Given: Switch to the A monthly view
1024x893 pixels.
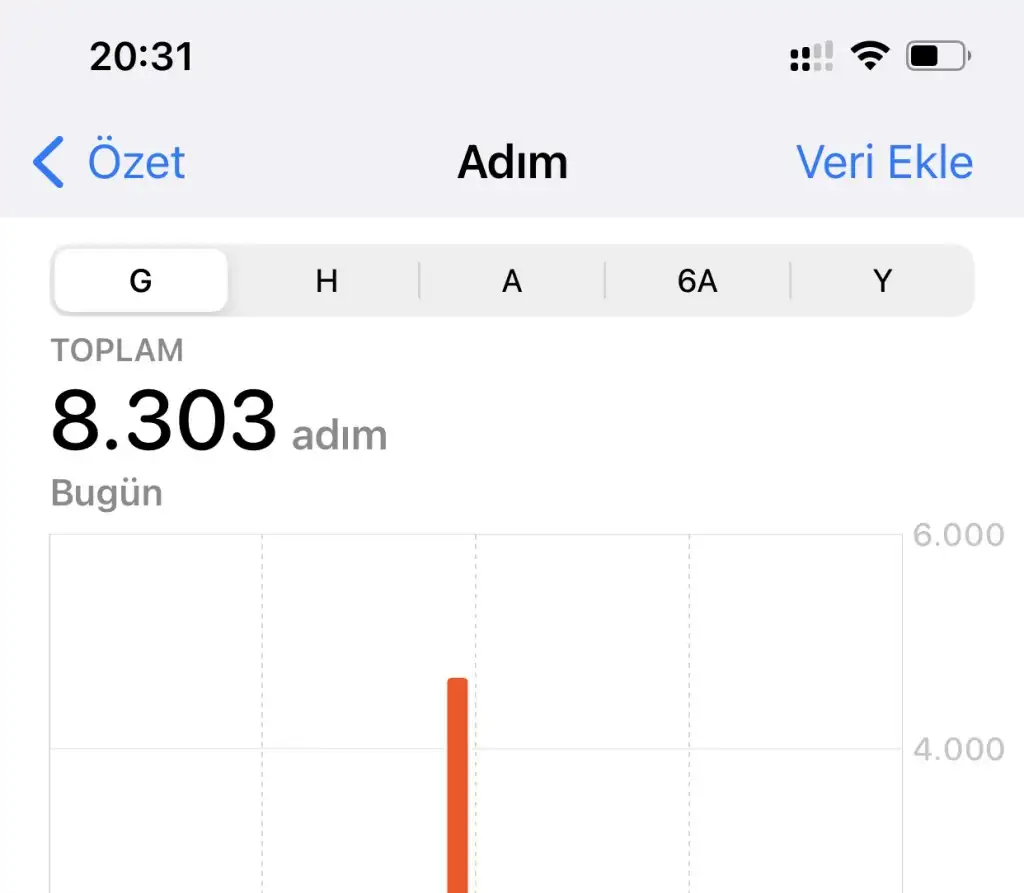Looking at the screenshot, I should (512, 281).
